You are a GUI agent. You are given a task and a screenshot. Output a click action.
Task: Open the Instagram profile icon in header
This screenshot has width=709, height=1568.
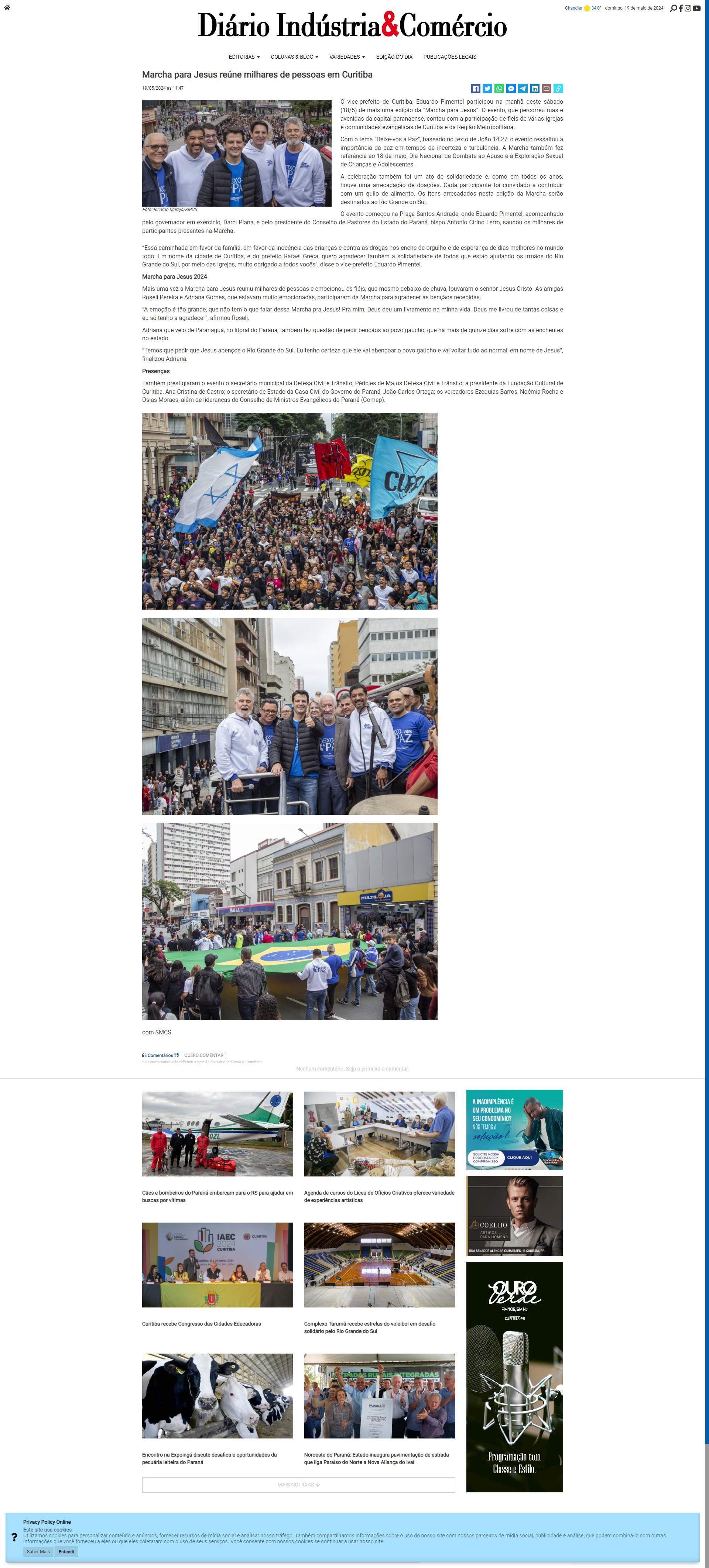(x=688, y=8)
